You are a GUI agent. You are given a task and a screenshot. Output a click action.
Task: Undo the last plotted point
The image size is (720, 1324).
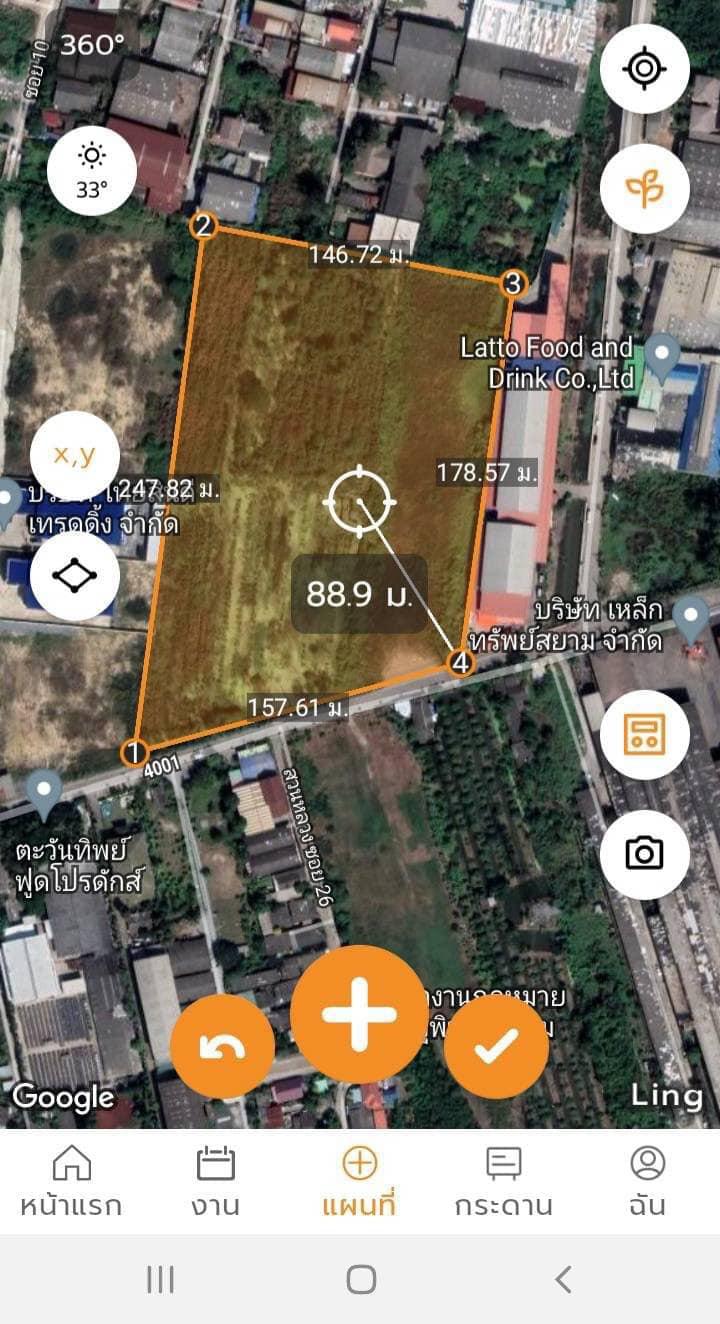click(x=222, y=1047)
